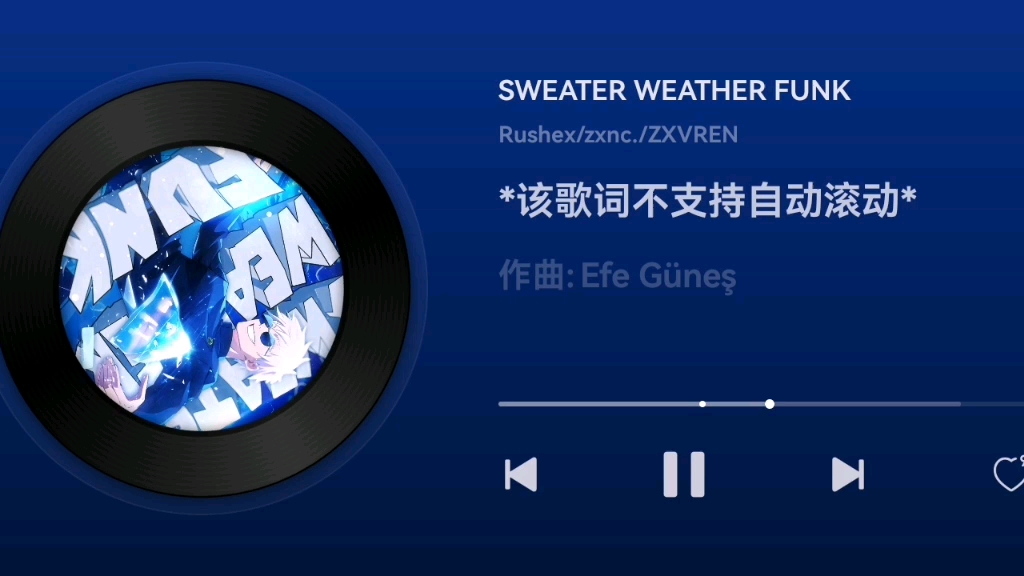
Task: Open artist Rushex/zxnc./ZXVREN
Action: (618, 135)
